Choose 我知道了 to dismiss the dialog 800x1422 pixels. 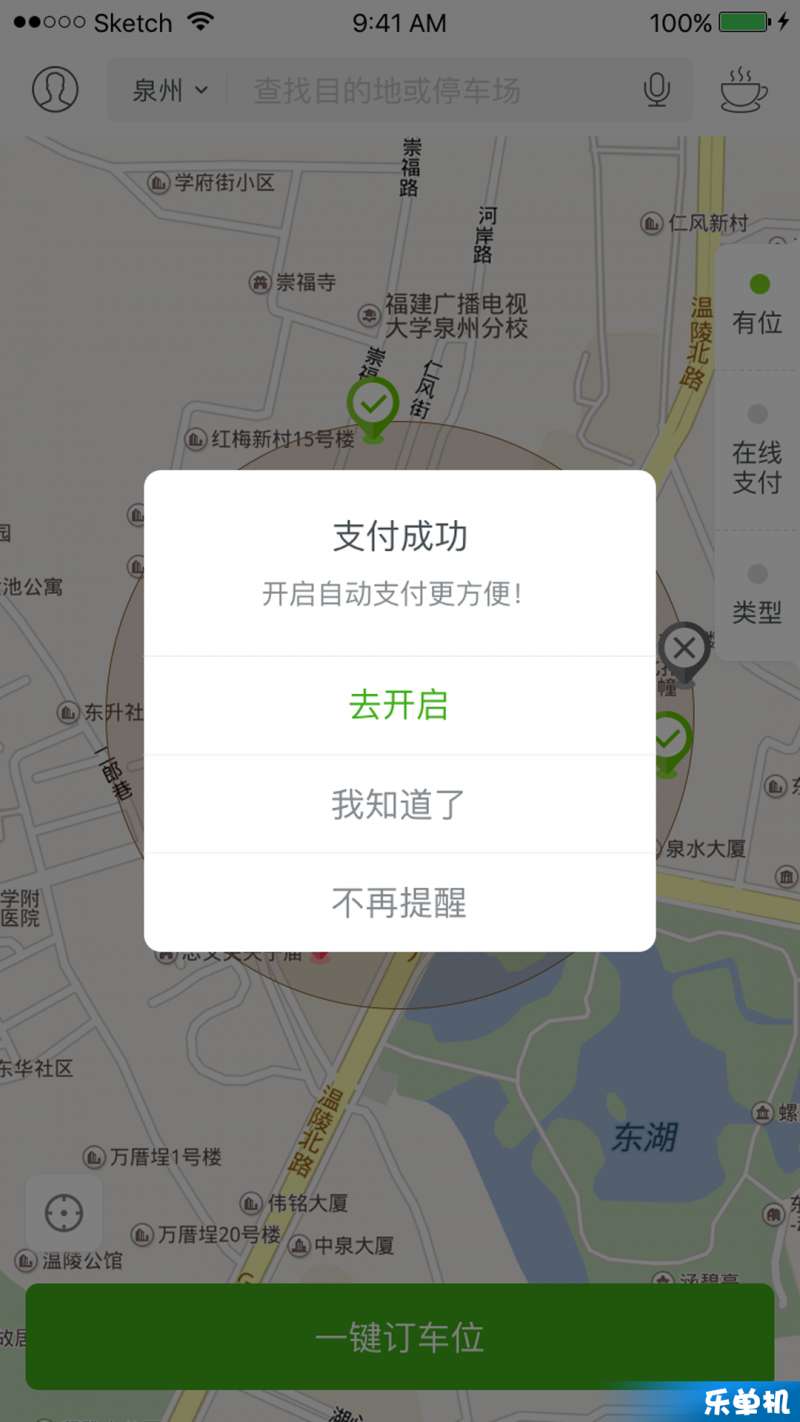tap(398, 804)
